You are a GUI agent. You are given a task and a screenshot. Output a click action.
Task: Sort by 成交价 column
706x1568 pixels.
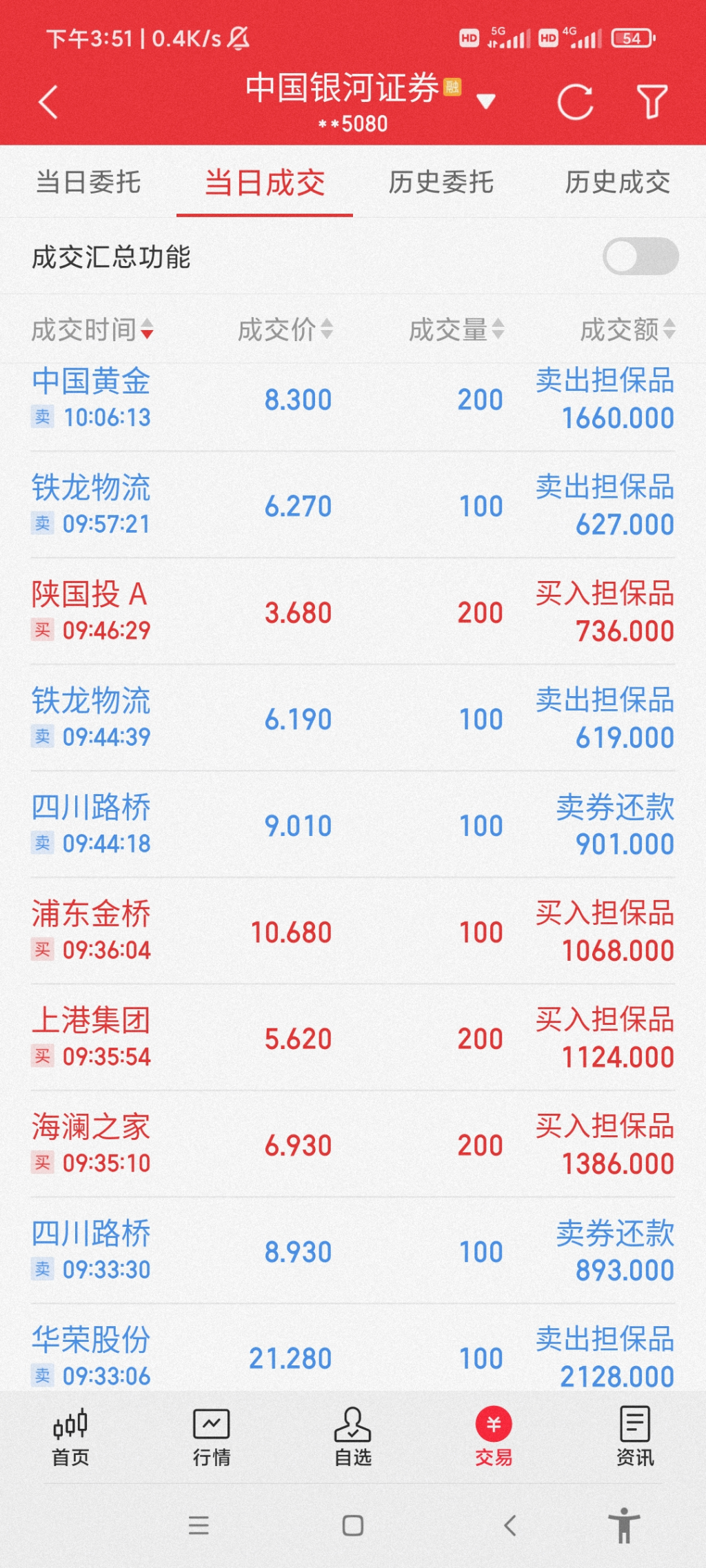pos(285,329)
